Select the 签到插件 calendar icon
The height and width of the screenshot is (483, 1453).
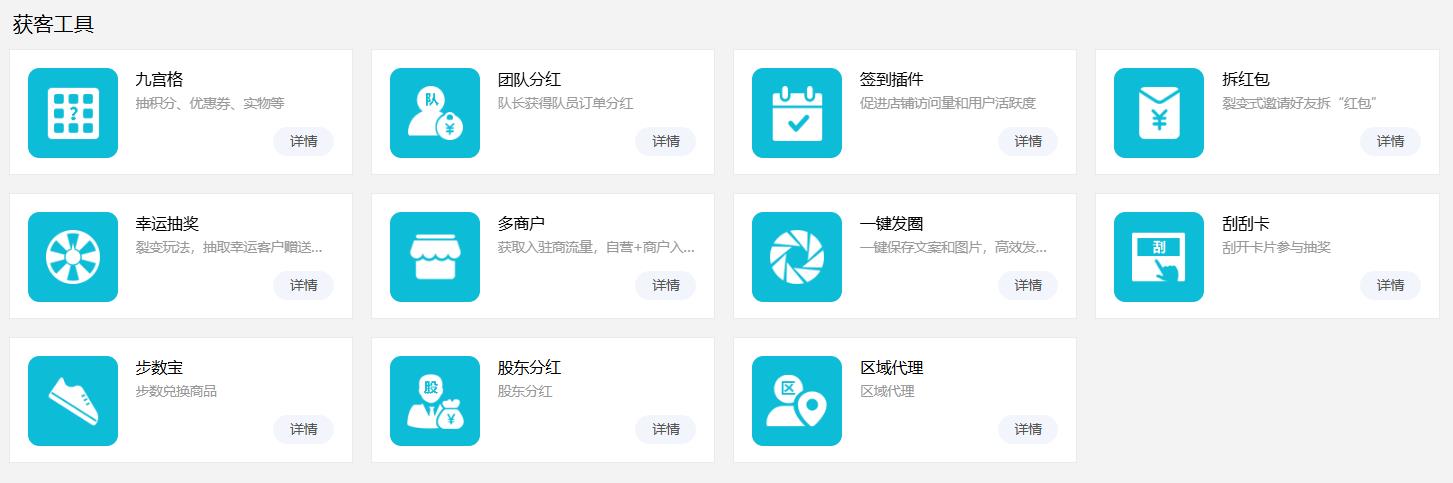[797, 113]
